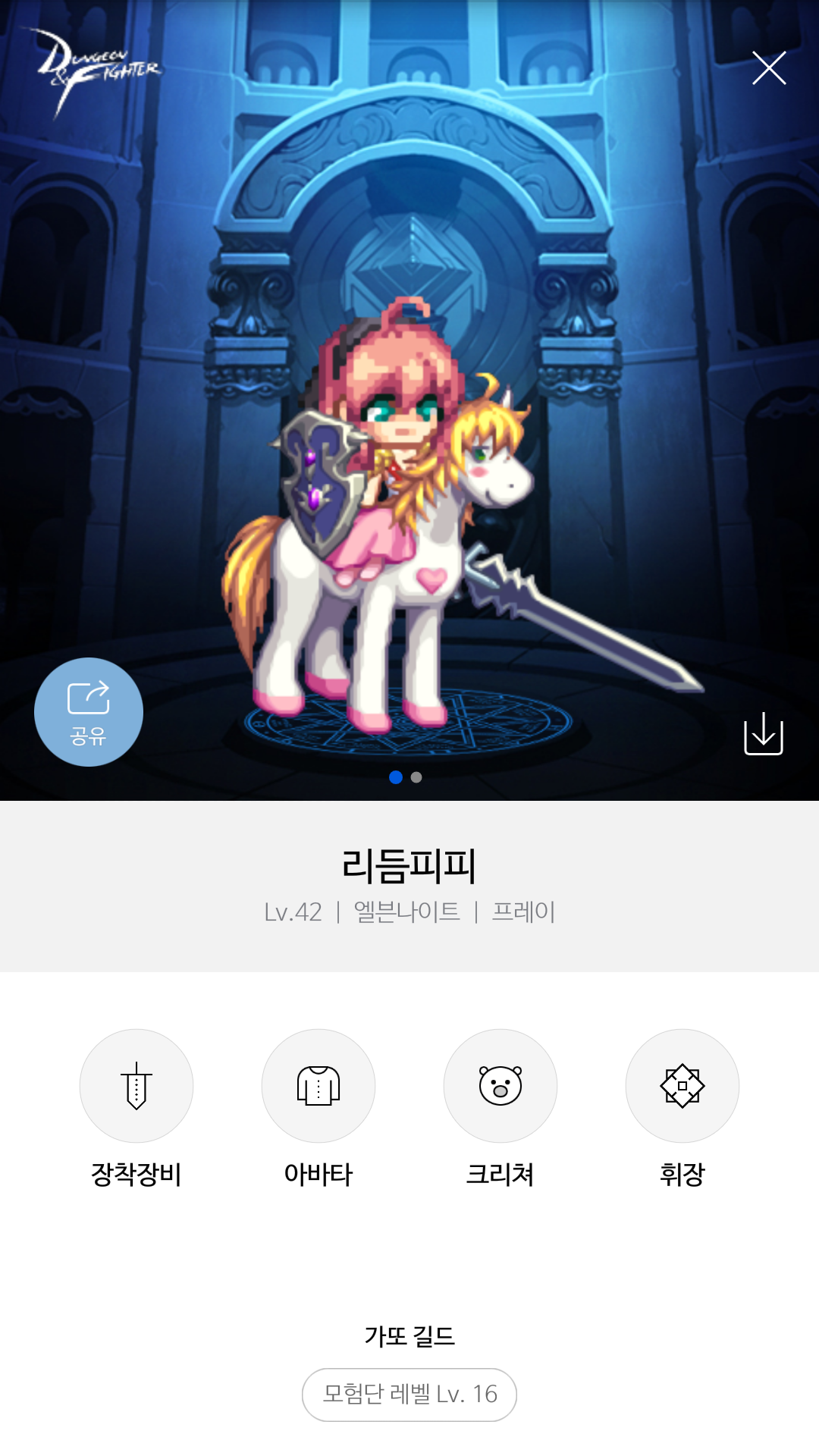Tap the 모험단 레벨 Lv. 16 chip
Image resolution: width=819 pixels, height=1456 pixels.
pyautogui.click(x=409, y=1395)
